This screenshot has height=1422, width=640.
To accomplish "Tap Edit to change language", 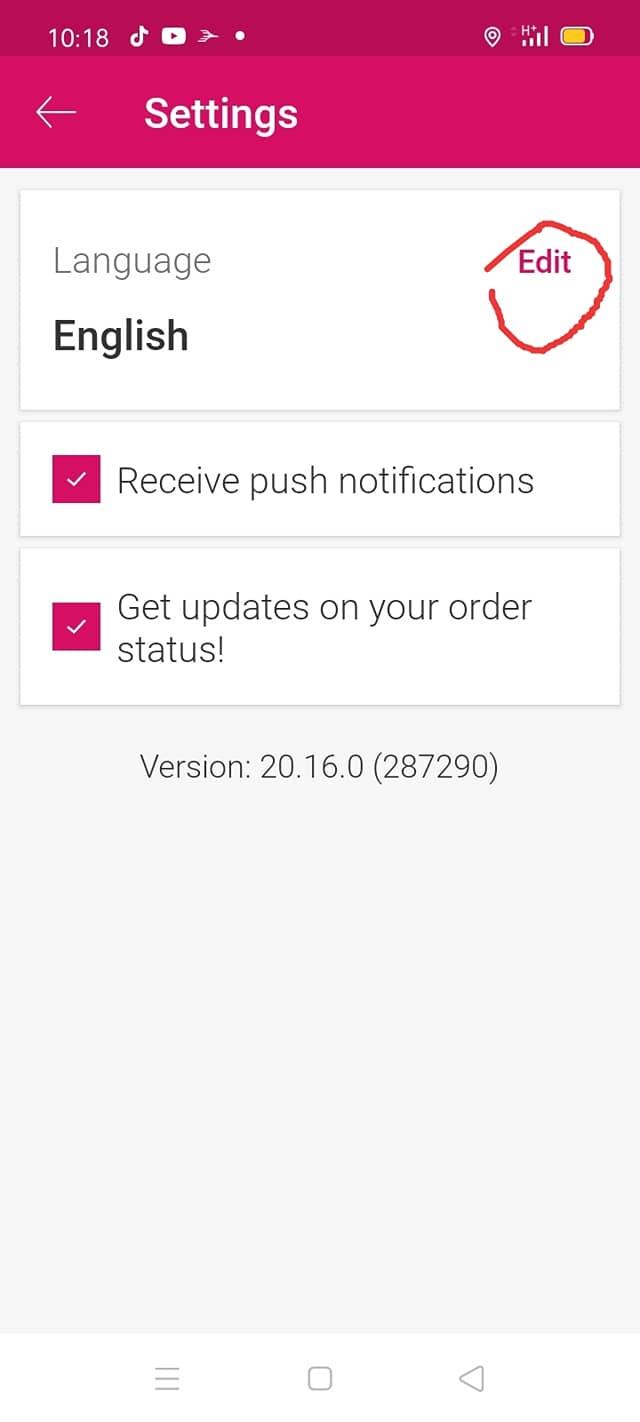I will [x=544, y=262].
